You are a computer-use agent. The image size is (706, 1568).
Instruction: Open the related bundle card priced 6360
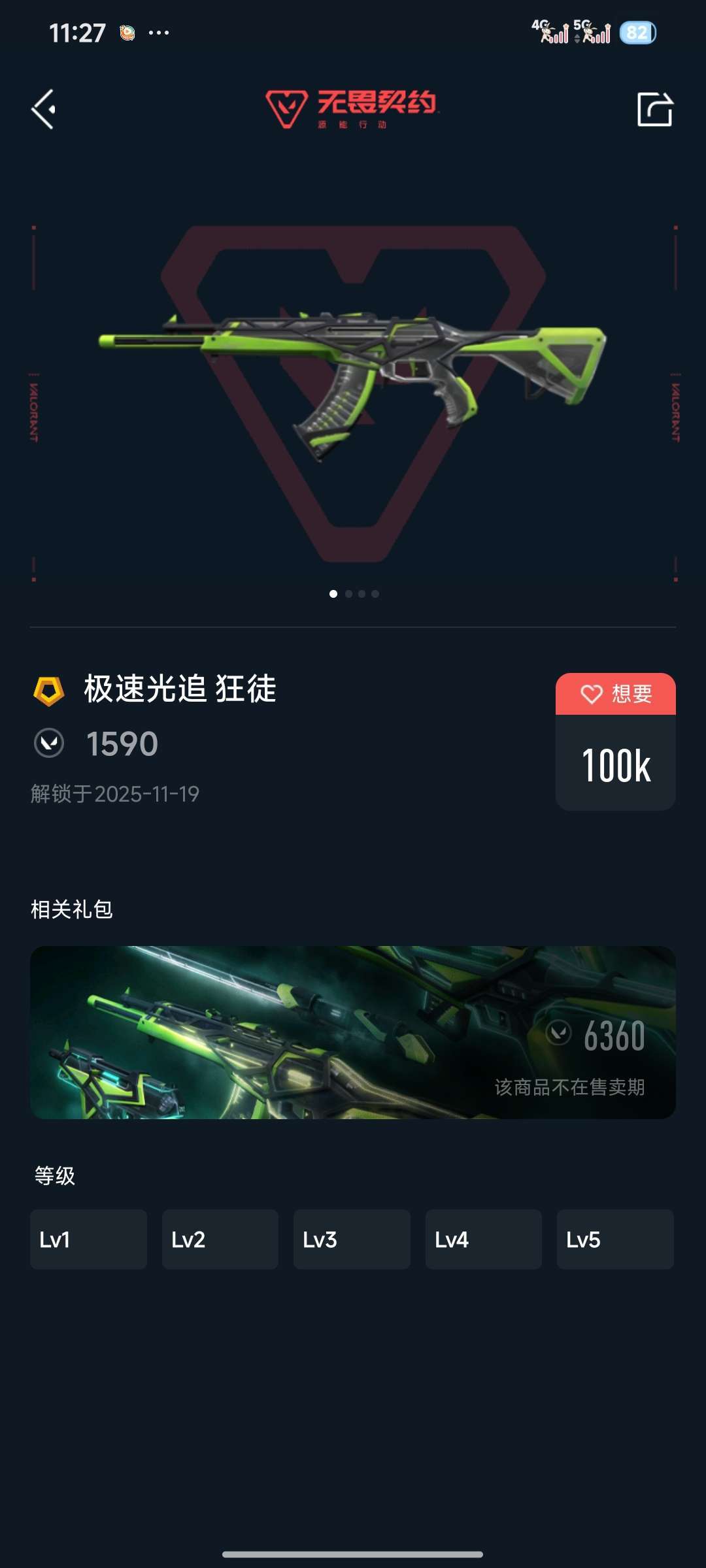pos(353,1032)
